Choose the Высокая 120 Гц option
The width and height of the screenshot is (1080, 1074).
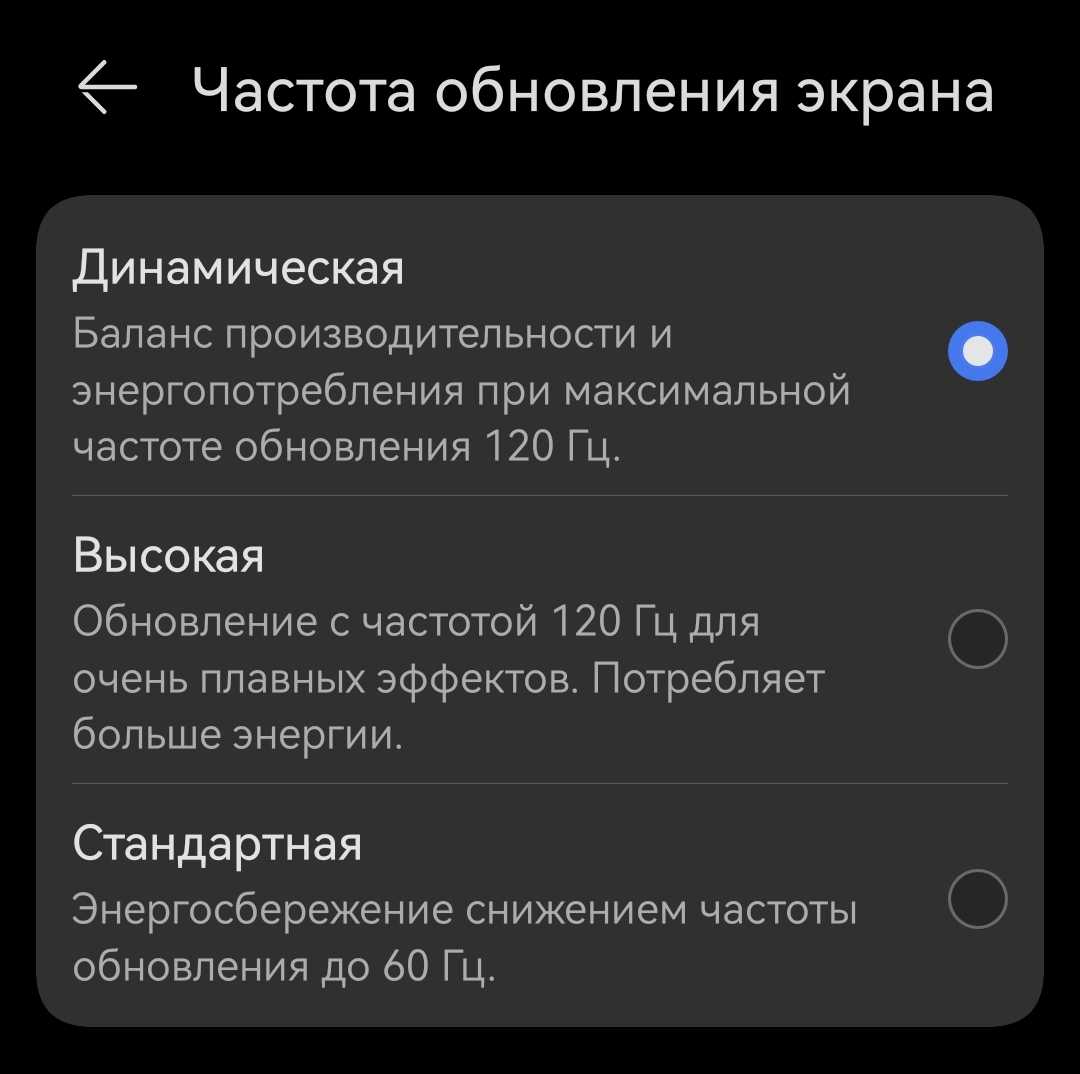(x=977, y=638)
